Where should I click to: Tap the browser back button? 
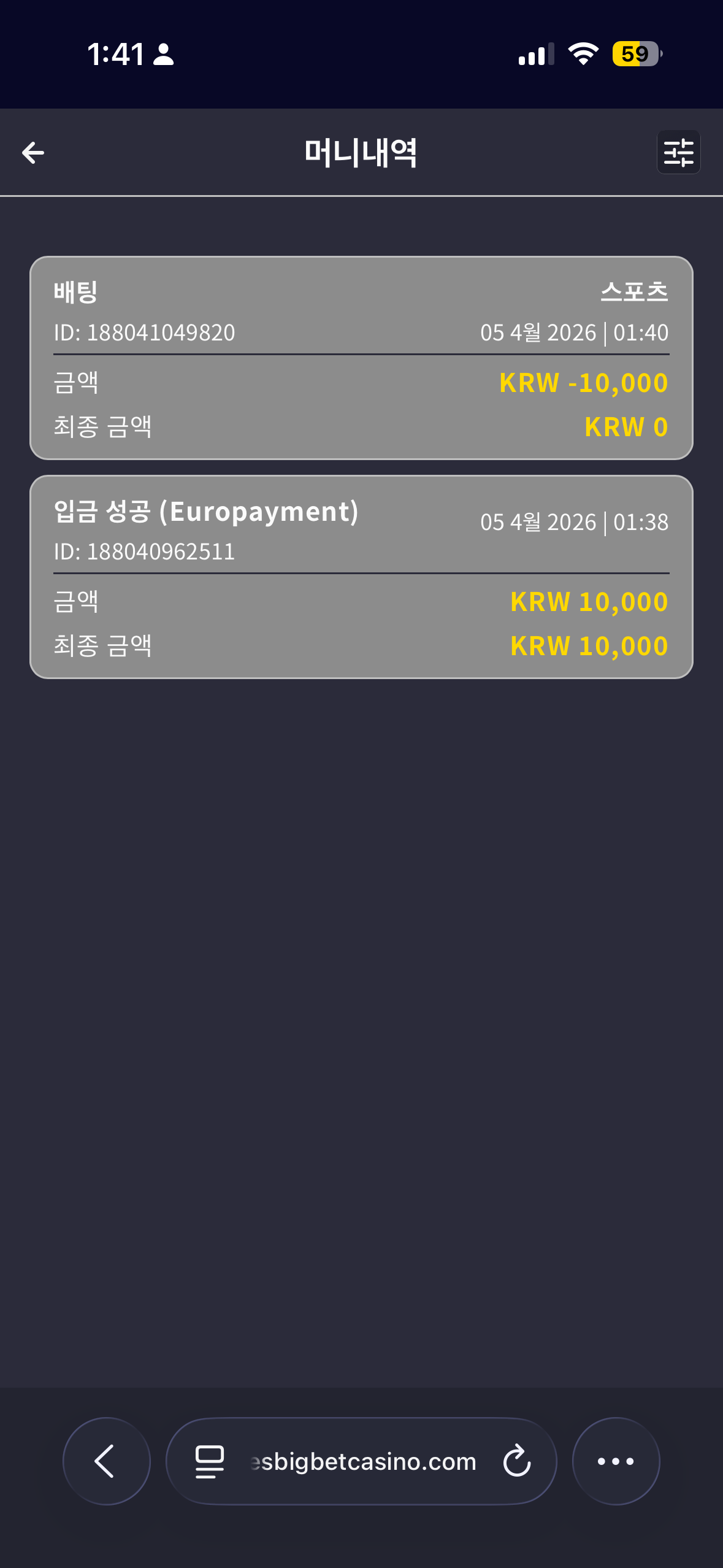[106, 1461]
